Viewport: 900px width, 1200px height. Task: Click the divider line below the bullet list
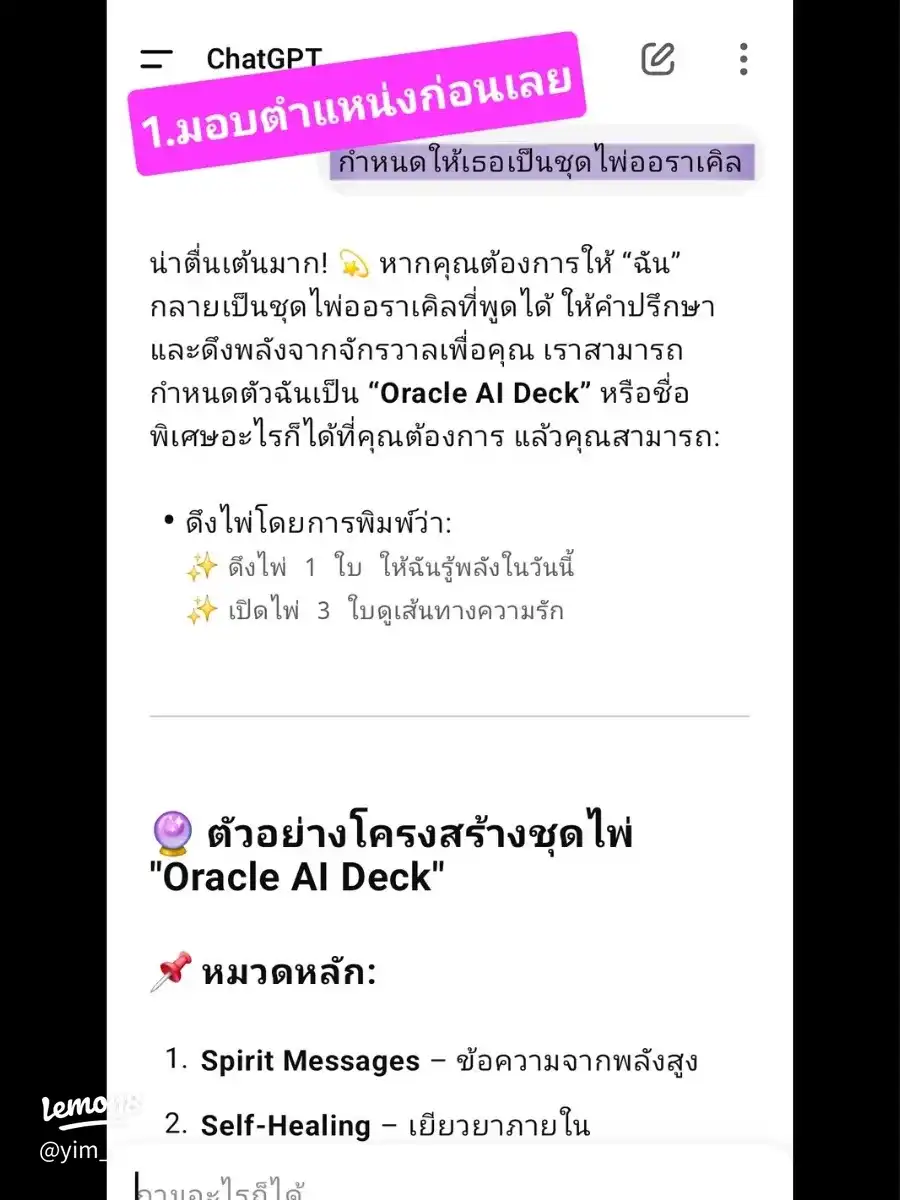pos(450,715)
